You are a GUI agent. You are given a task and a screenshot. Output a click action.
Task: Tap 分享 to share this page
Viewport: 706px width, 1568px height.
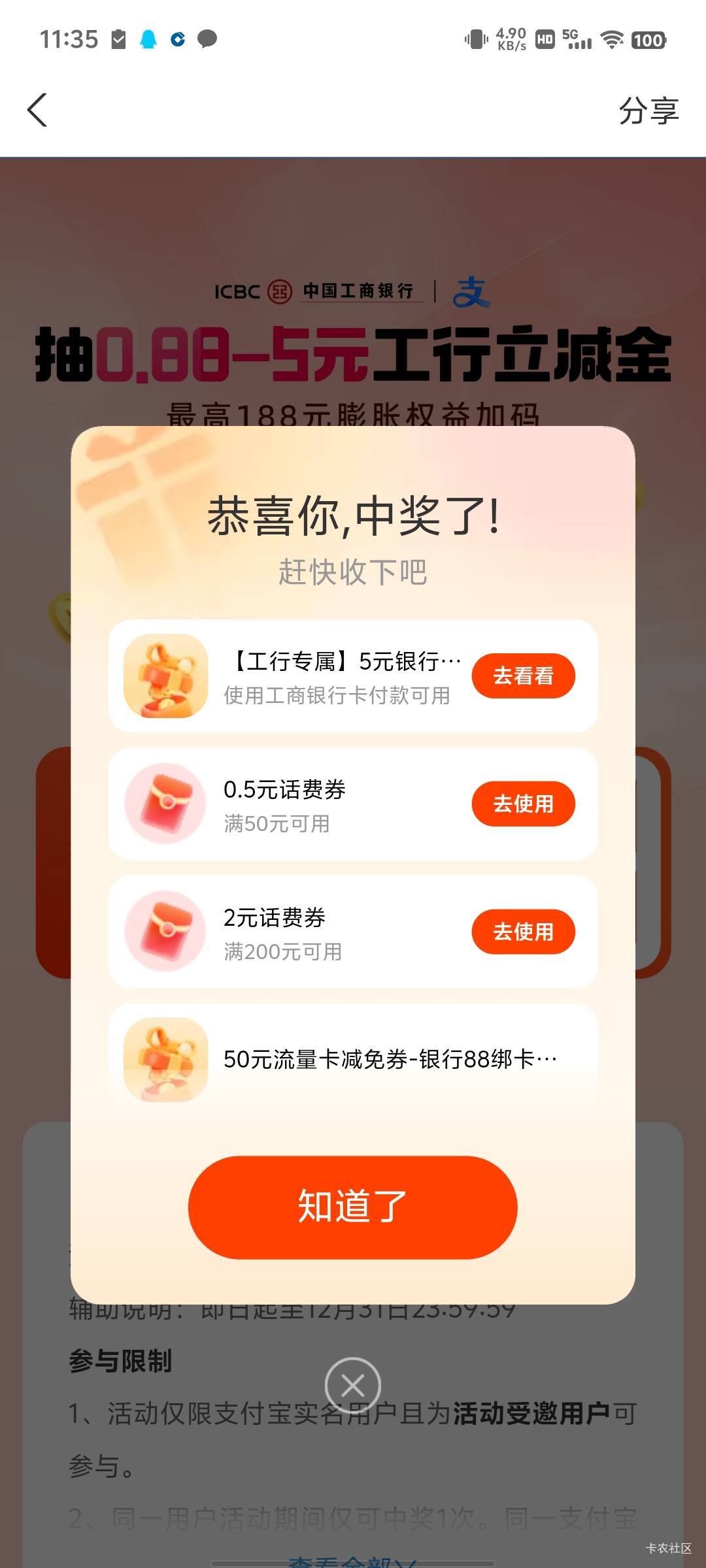point(648,110)
